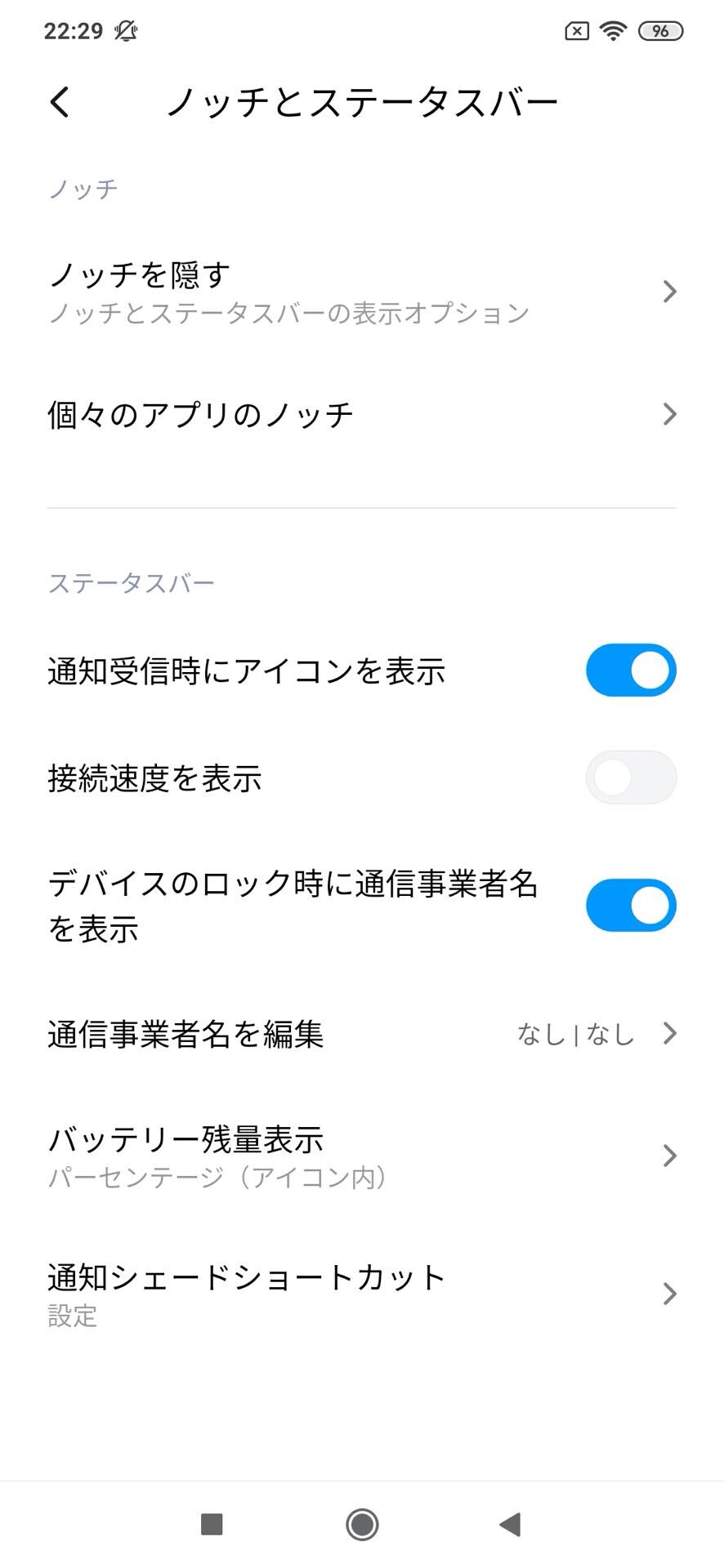
Task: Open 個々のアプリのノッチ settings
Action: 361,415
